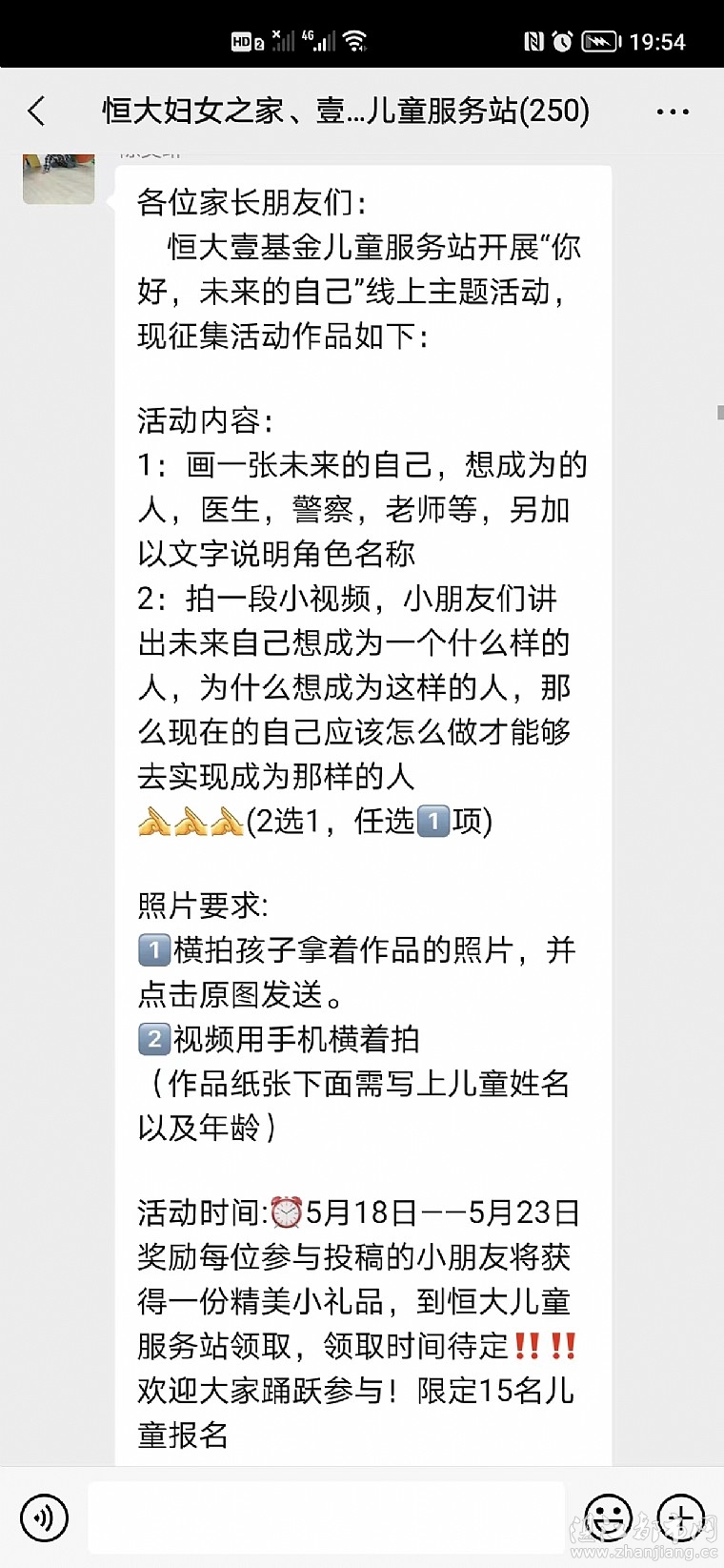Viewport: 724px width, 1568px height.
Task: Open the chat info overflow menu
Action: click(673, 112)
